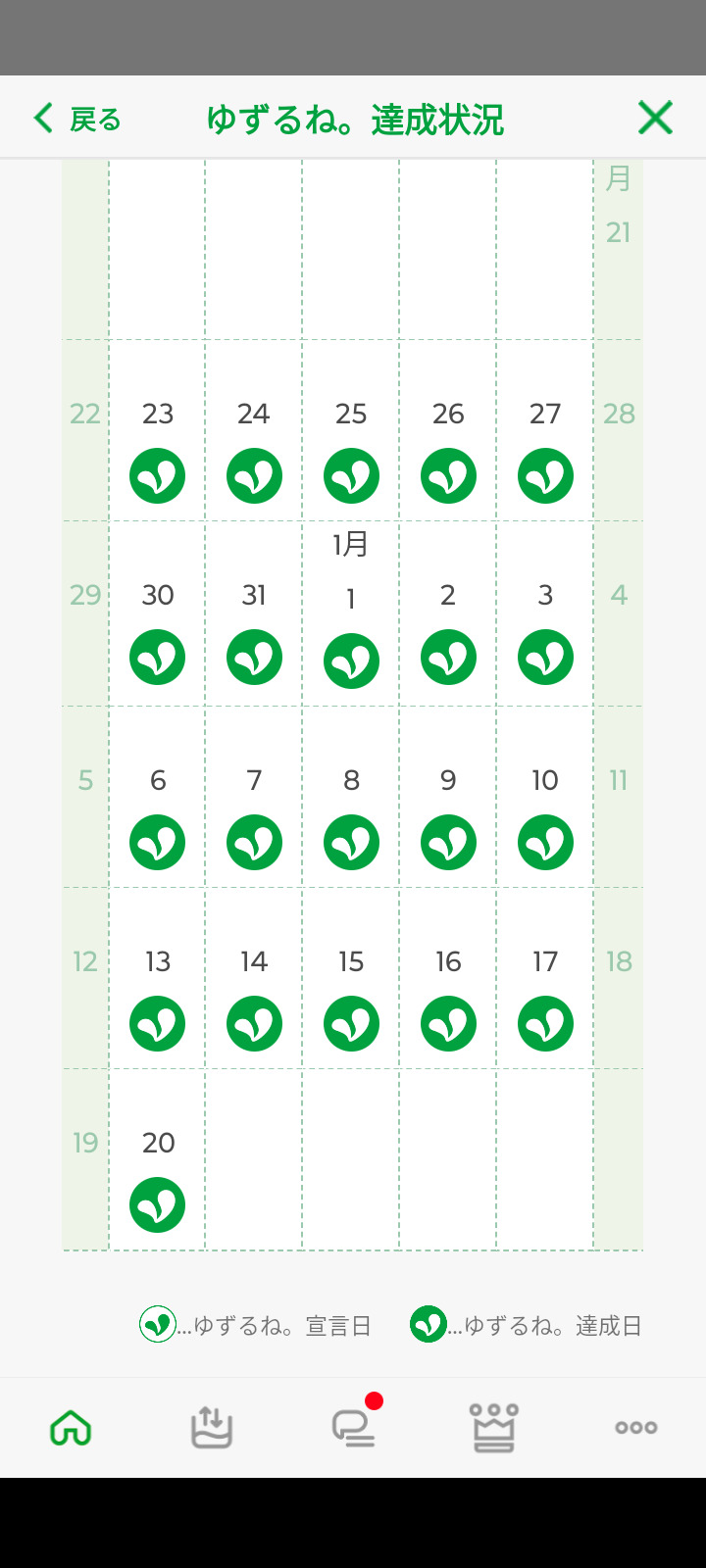Close the ゆずるね。達成状況 screen
Image resolution: width=706 pixels, height=1568 pixels.
(655, 118)
